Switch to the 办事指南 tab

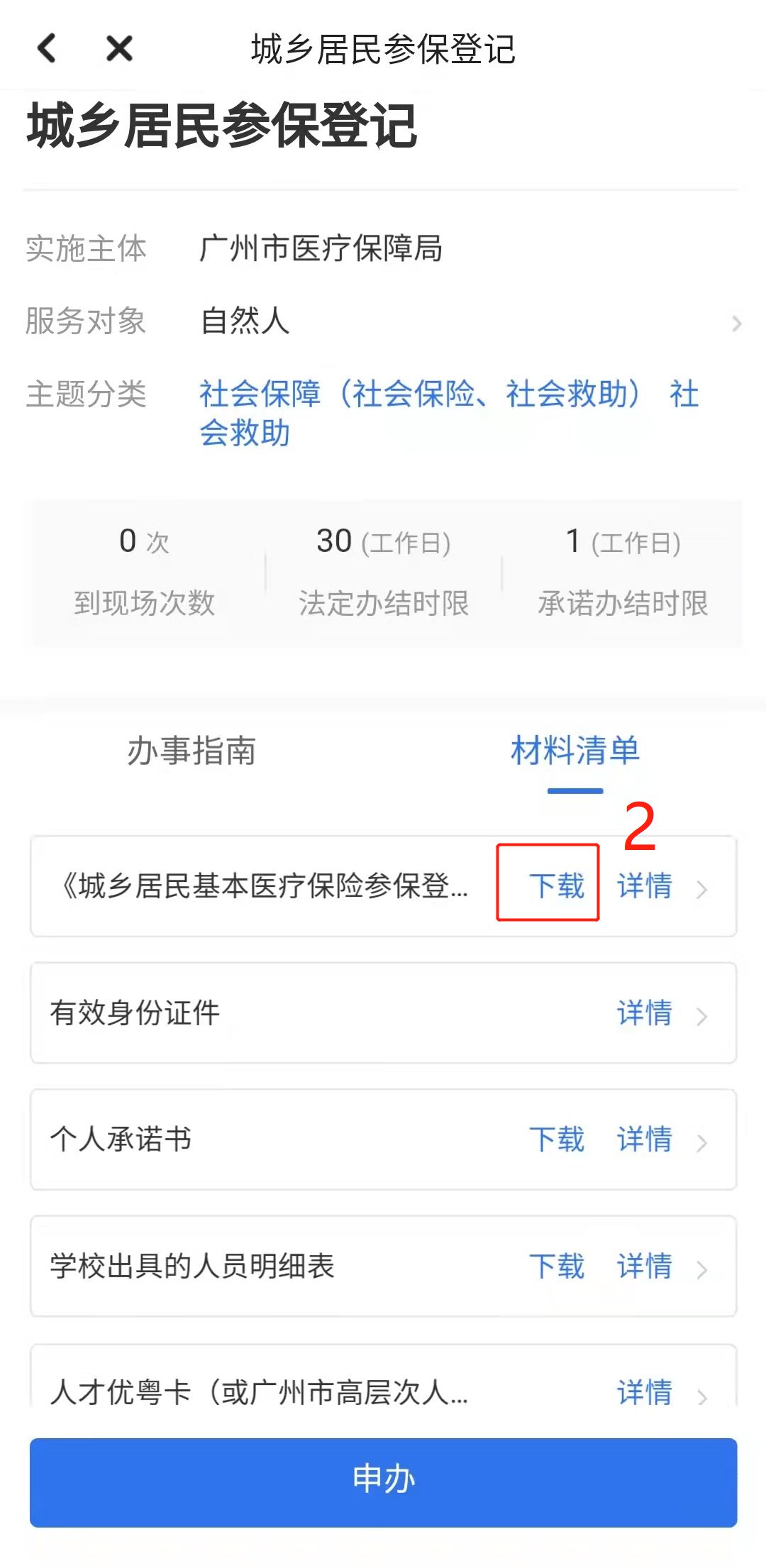(x=191, y=751)
